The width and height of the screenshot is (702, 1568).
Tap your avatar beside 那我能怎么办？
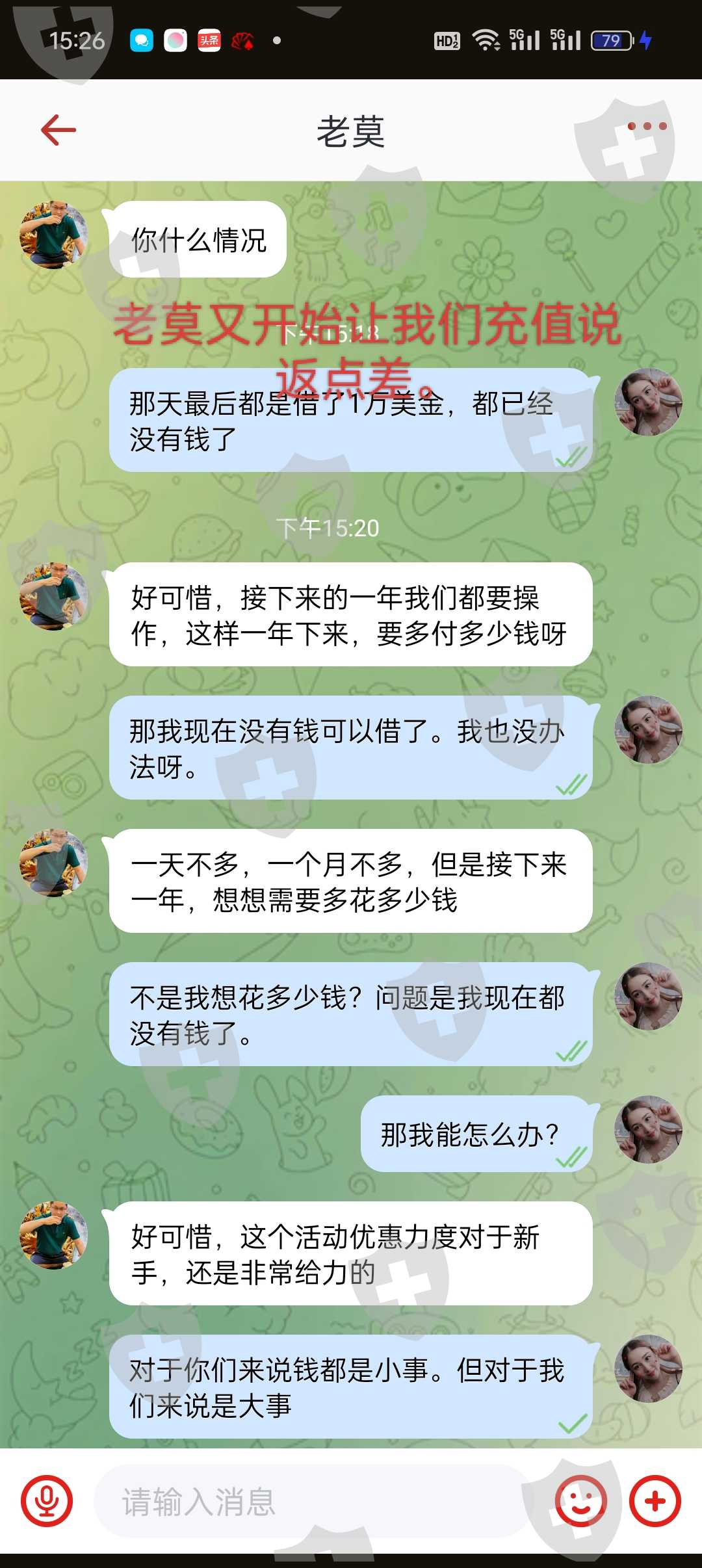click(x=649, y=1129)
